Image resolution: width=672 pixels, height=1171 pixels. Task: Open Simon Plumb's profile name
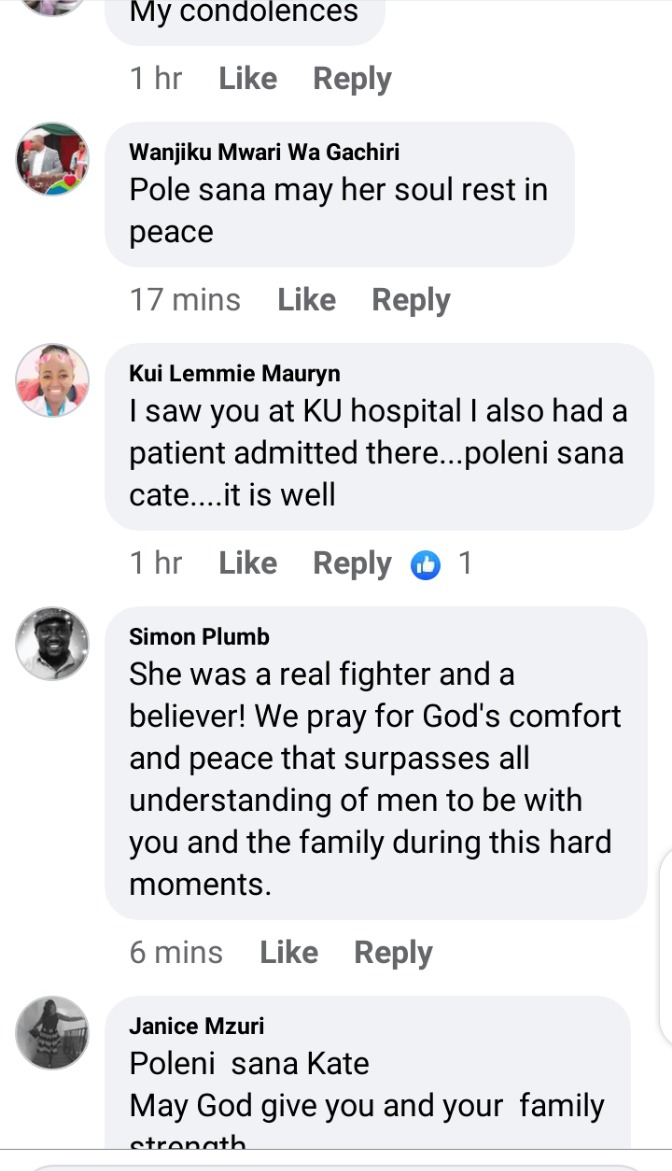pos(199,637)
